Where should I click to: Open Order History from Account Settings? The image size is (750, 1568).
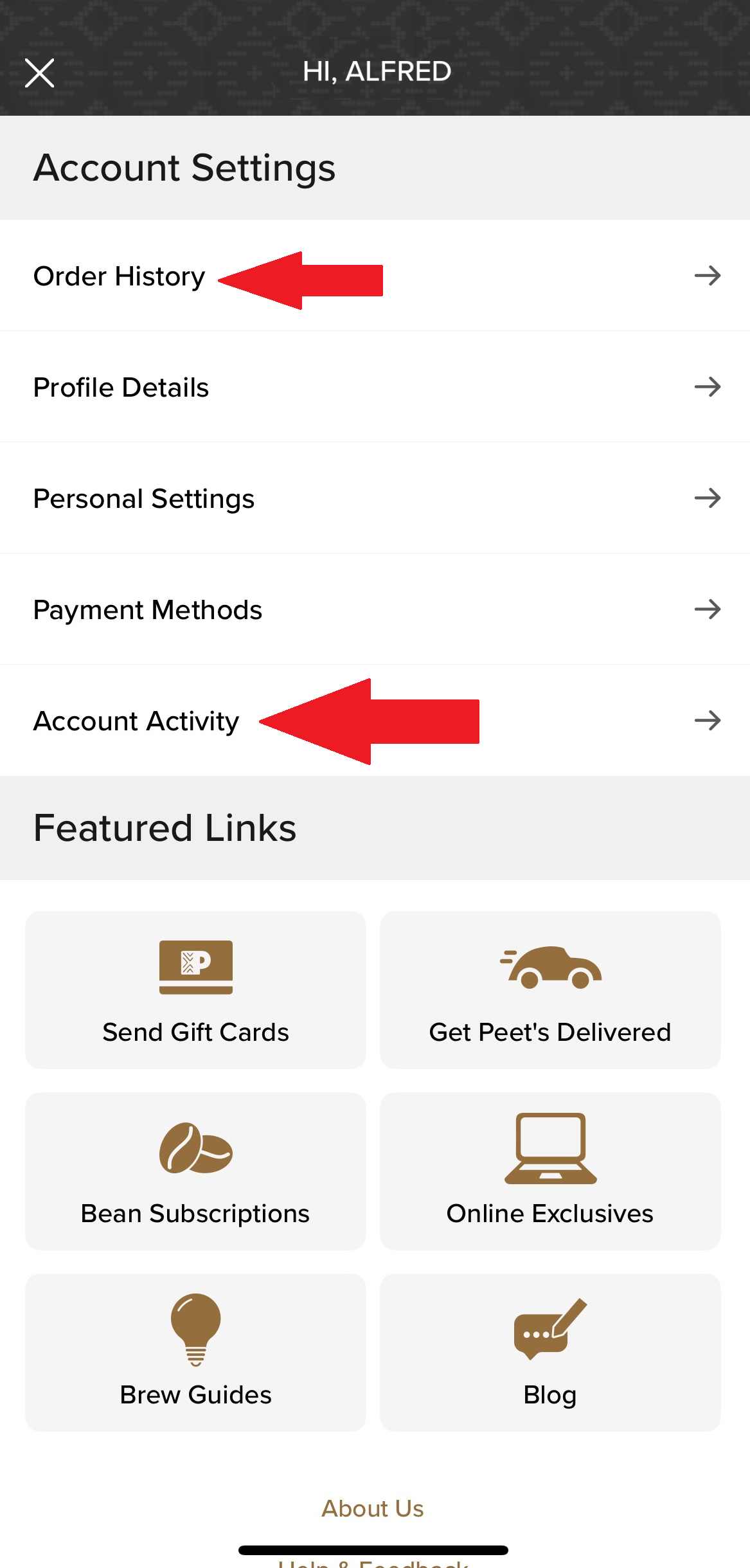click(120, 276)
